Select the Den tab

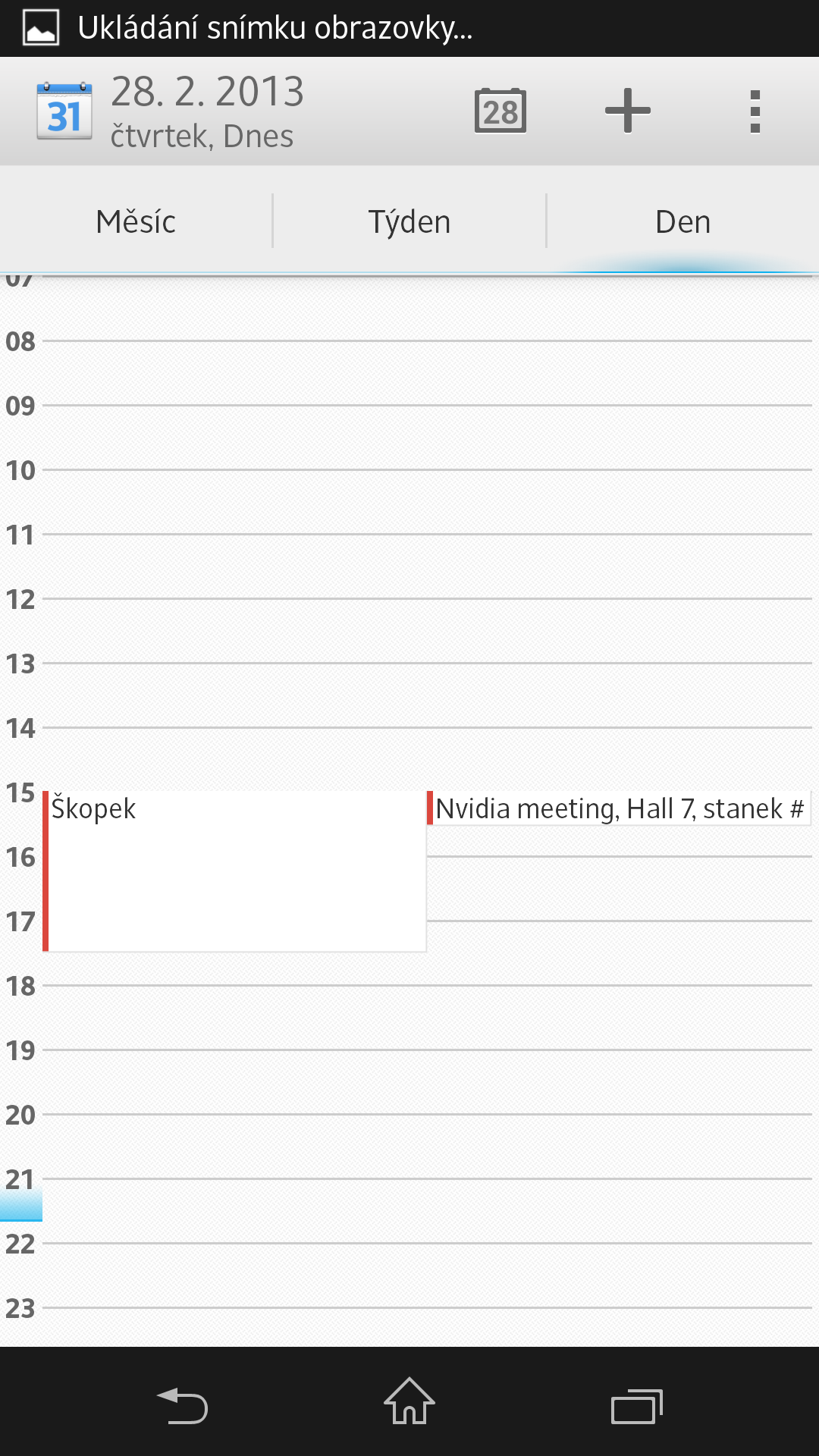pos(682,221)
